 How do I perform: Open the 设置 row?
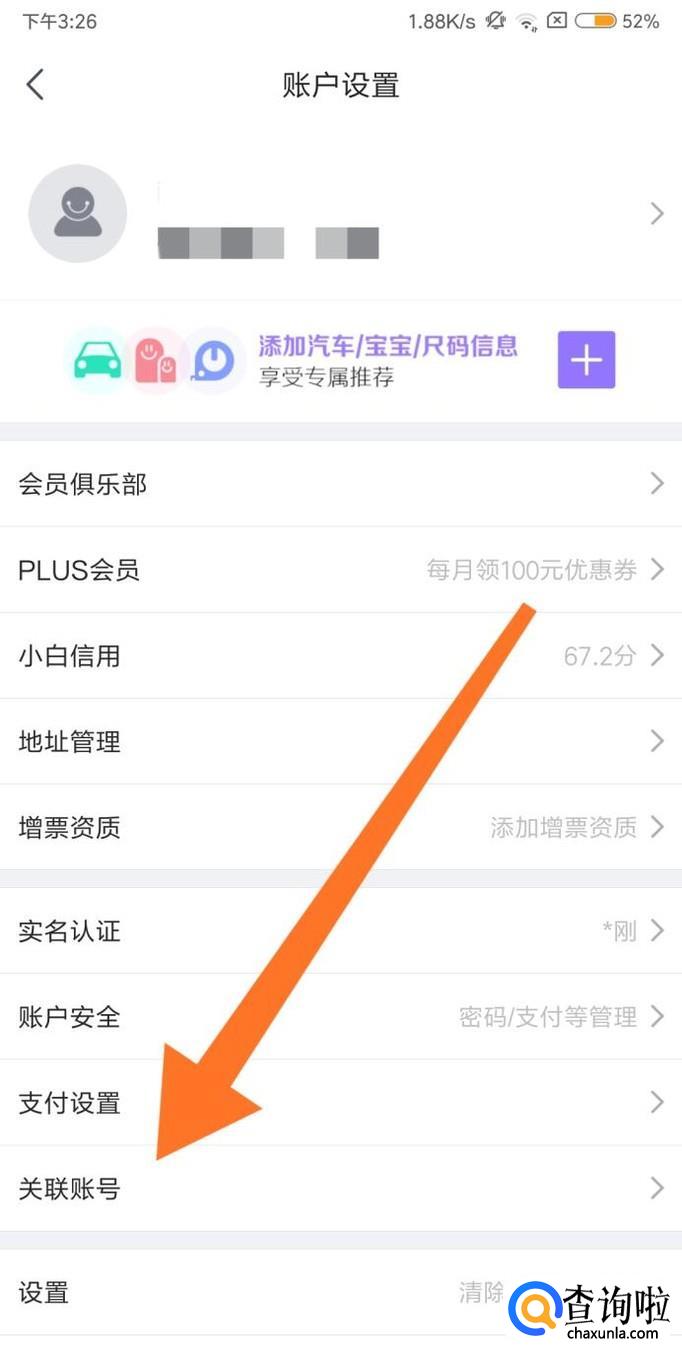click(x=341, y=1292)
